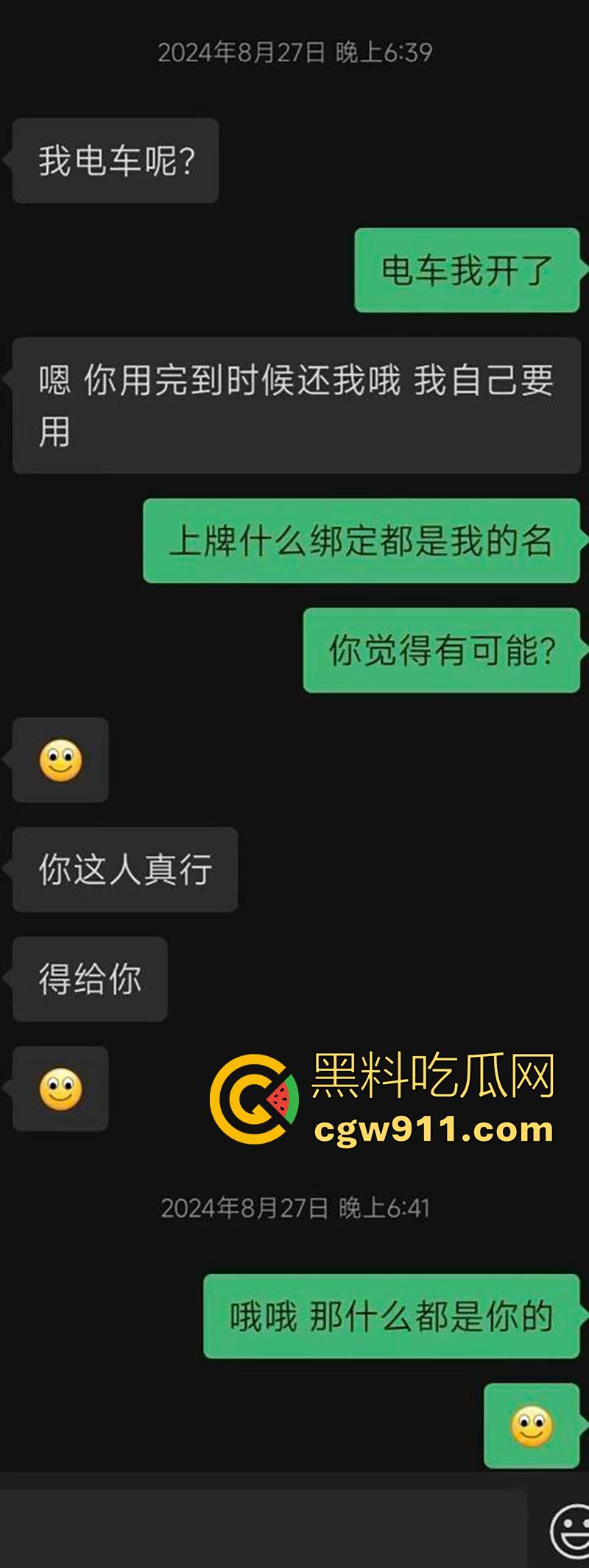The height and width of the screenshot is (1568, 589).
Task: Tap the message 你这人真行
Action: tap(124, 870)
